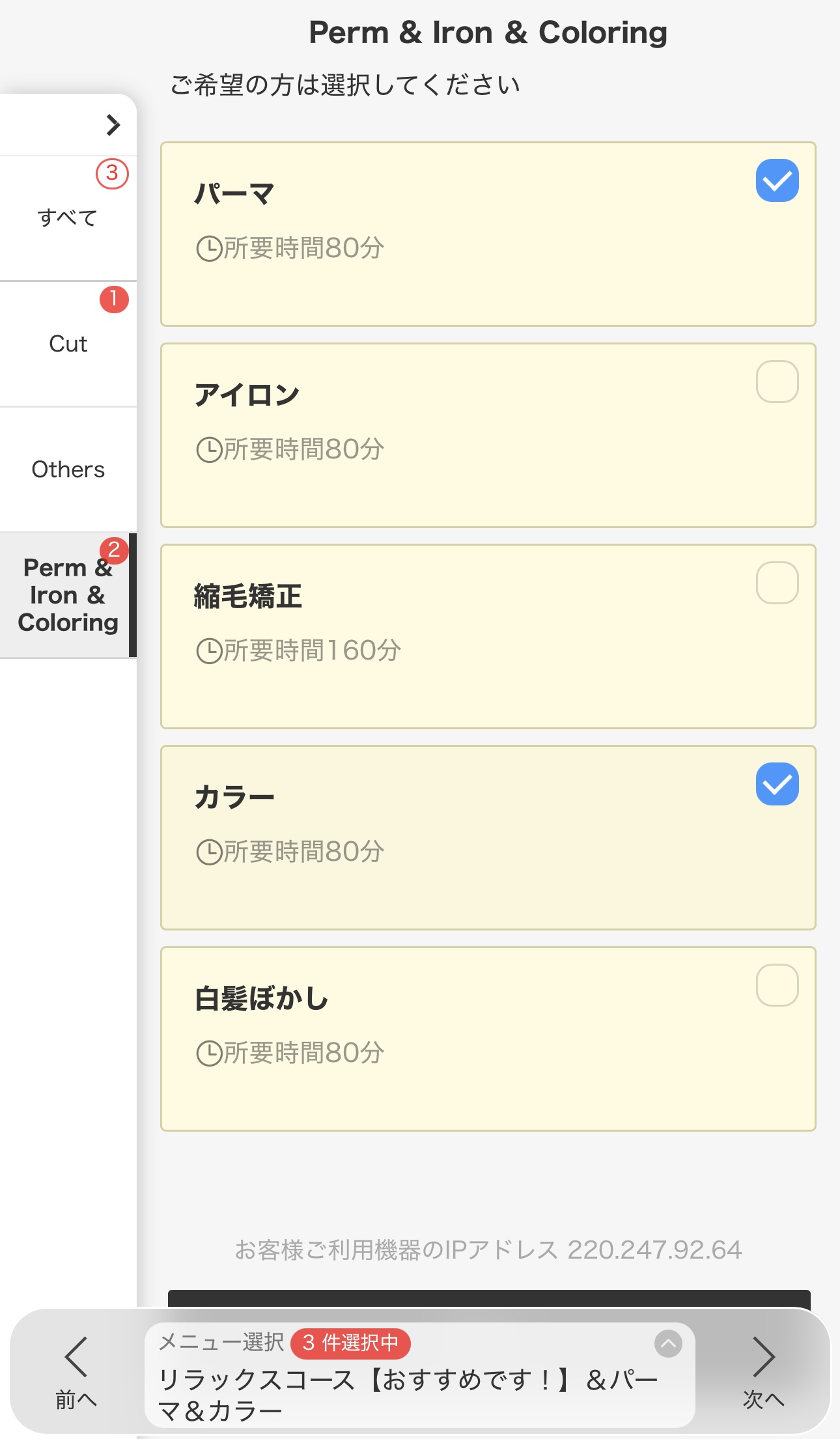840x1439 pixels.
Task: Proceed with the 次へ button
Action: tap(763, 1372)
